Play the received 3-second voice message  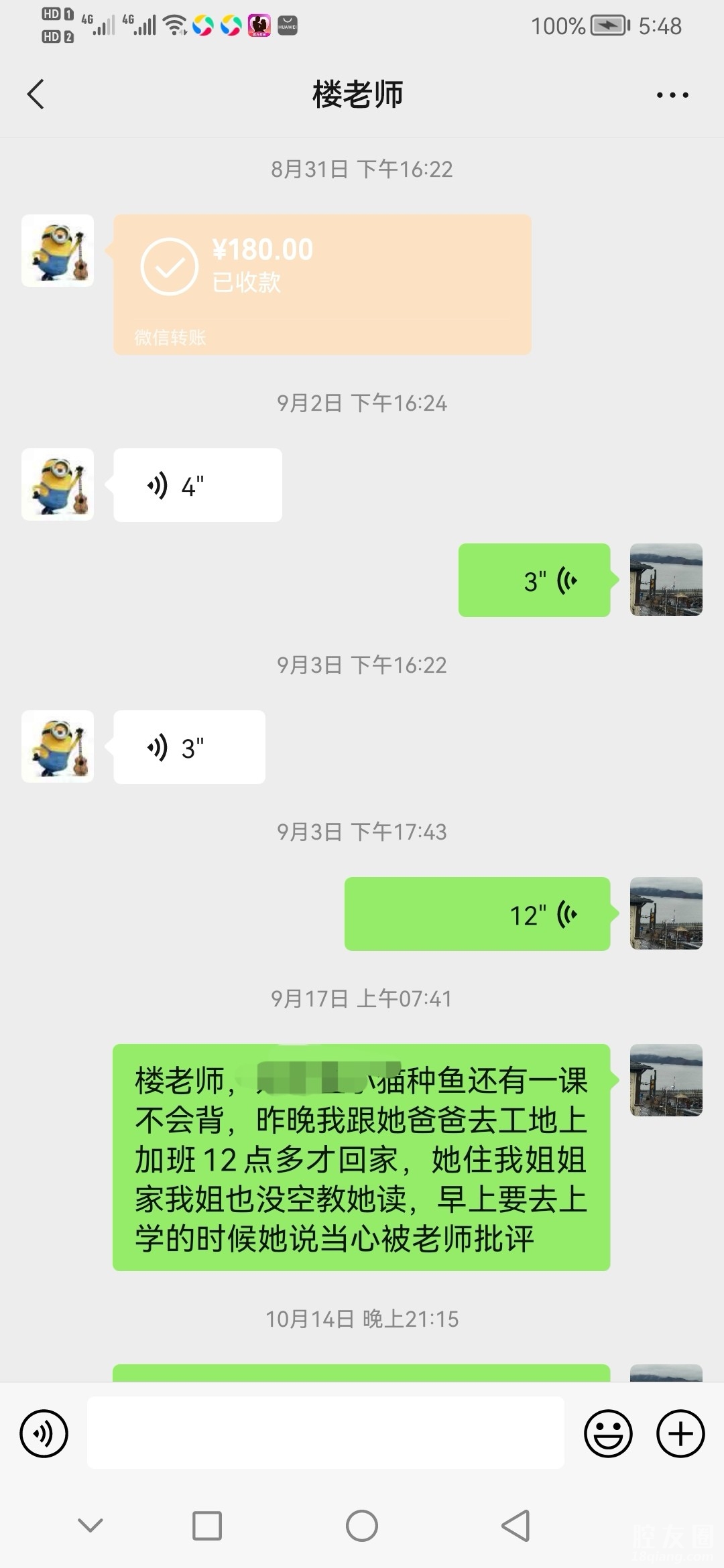tap(190, 747)
